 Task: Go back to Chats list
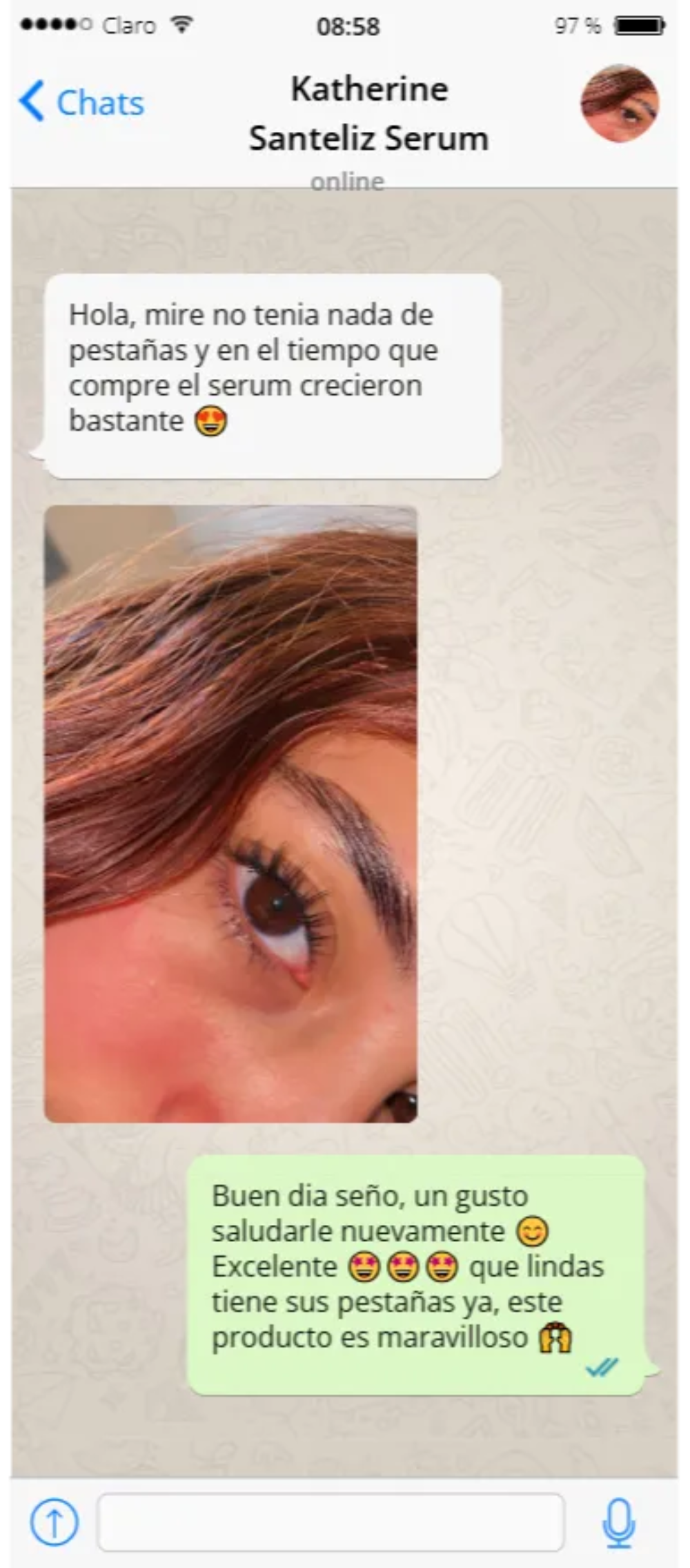click(81, 103)
